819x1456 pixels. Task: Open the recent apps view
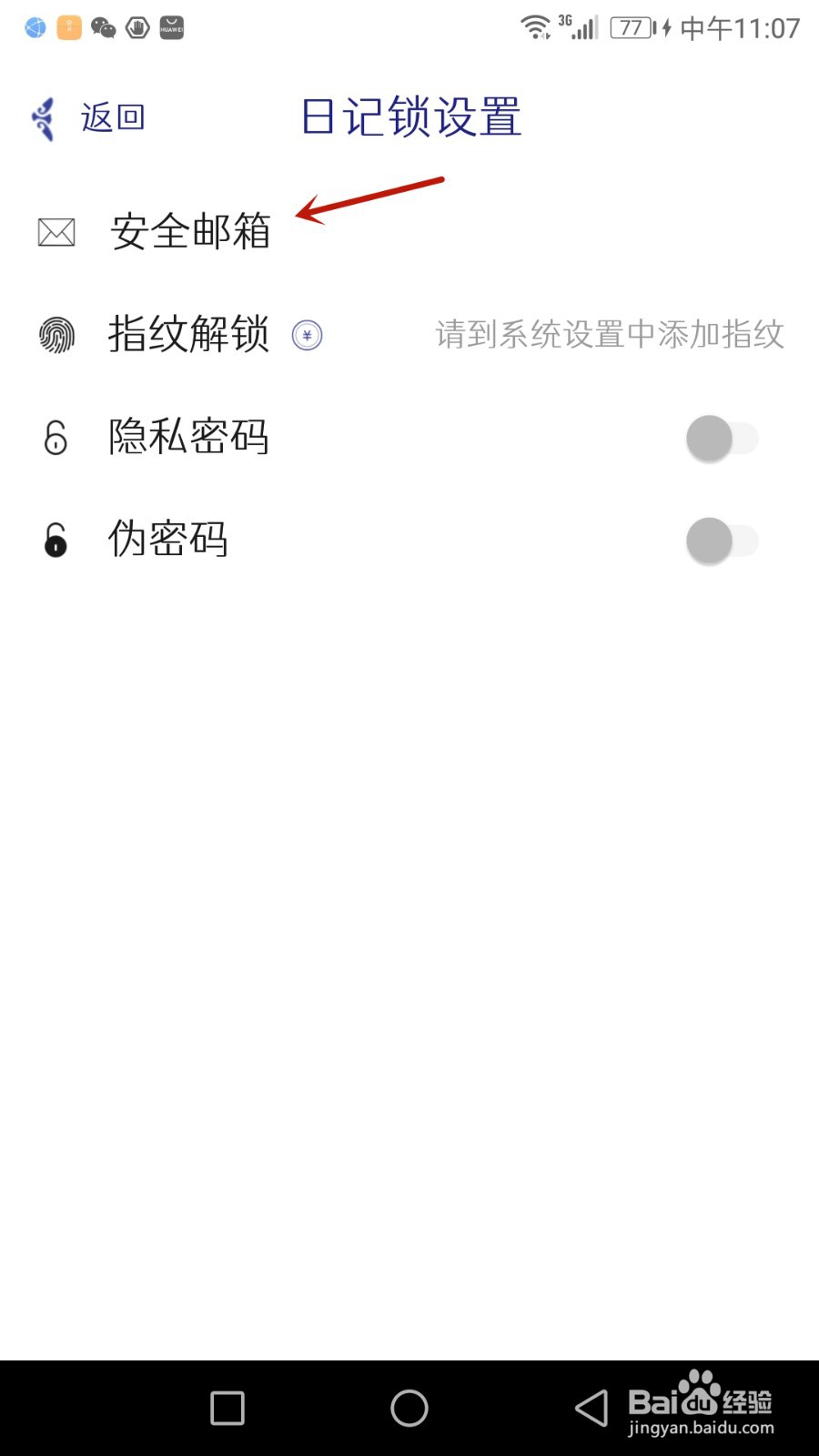click(227, 1408)
